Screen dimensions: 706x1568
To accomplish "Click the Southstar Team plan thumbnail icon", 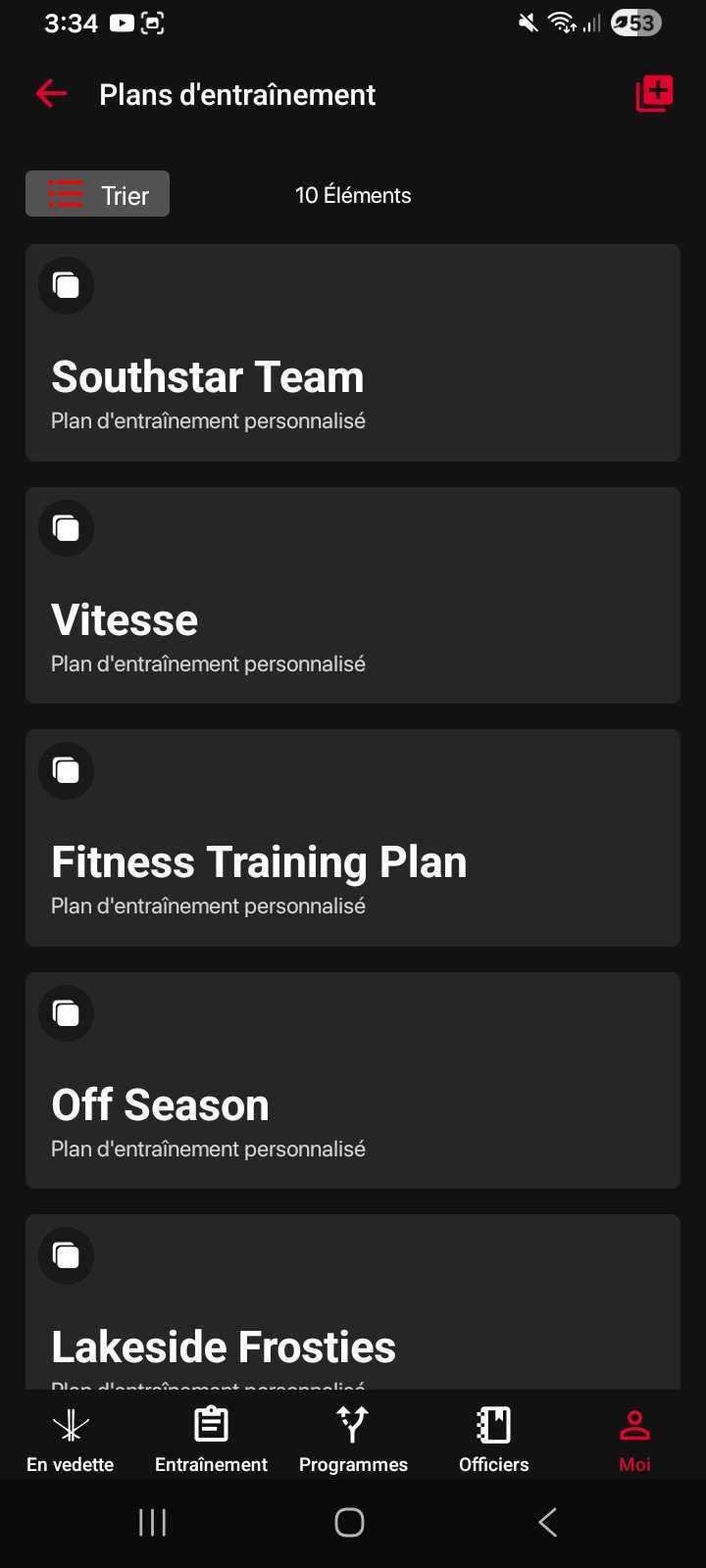I will (66, 285).
